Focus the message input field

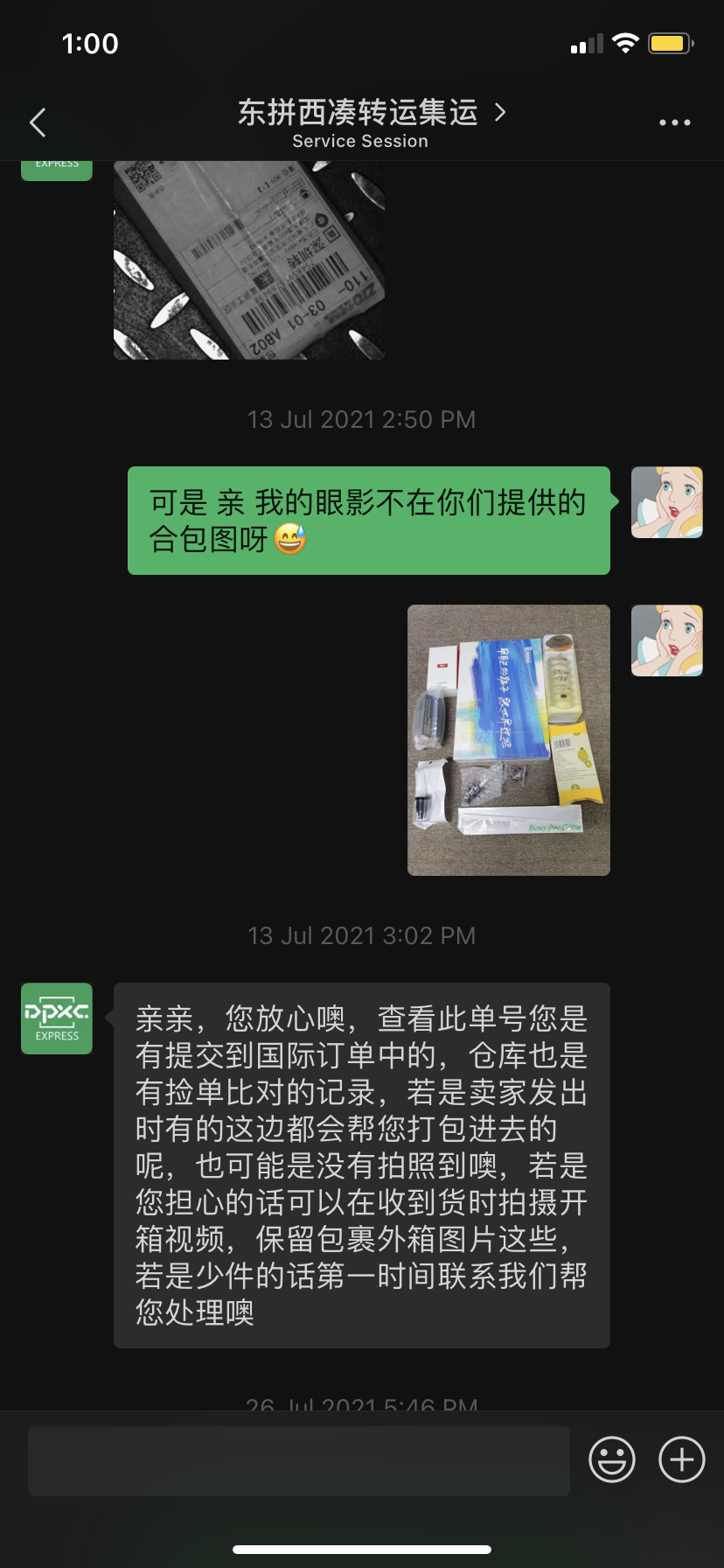click(x=299, y=1460)
